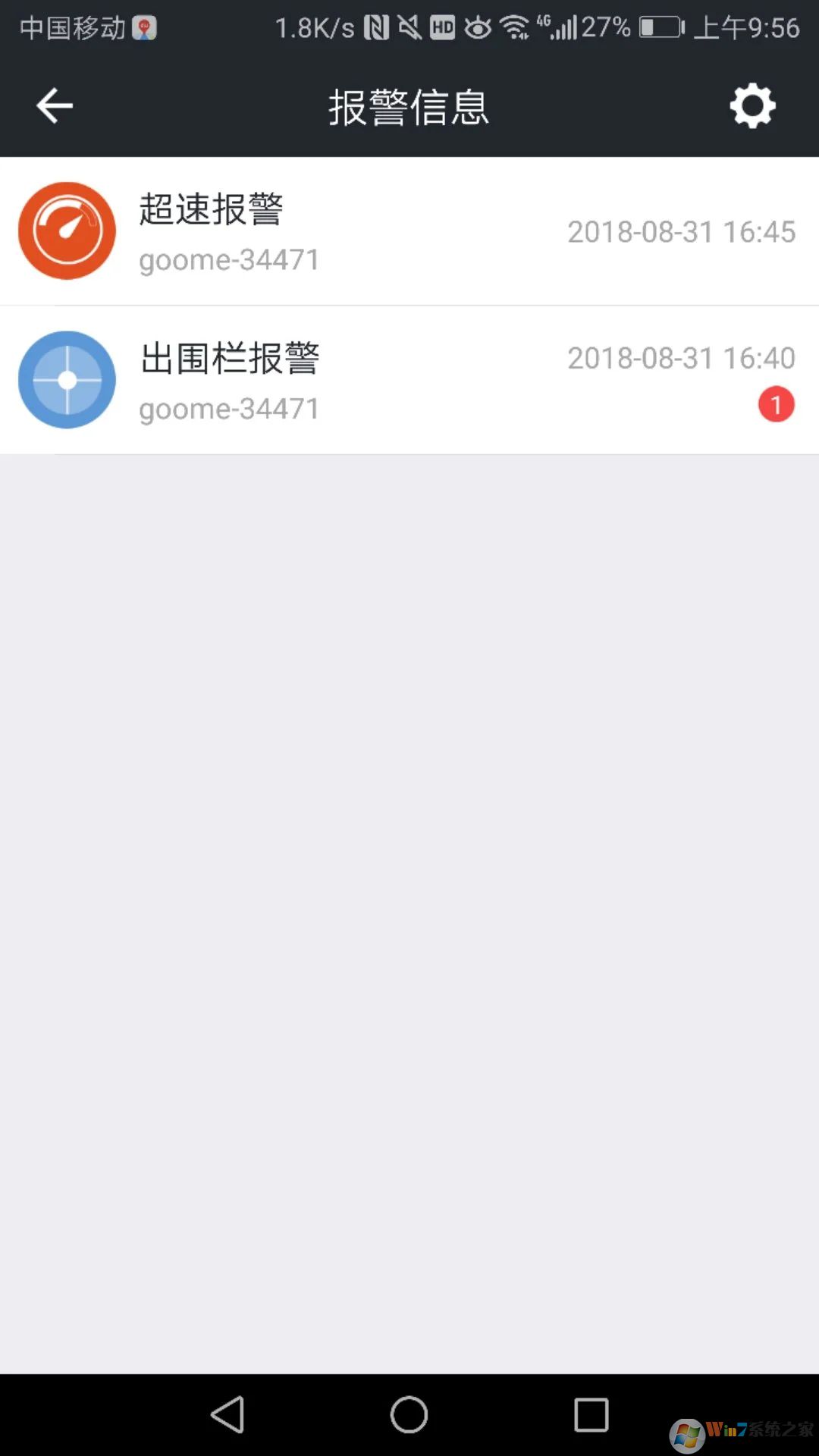819x1456 pixels.
Task: Tap the 报警信息 title bar text
Action: click(x=409, y=107)
